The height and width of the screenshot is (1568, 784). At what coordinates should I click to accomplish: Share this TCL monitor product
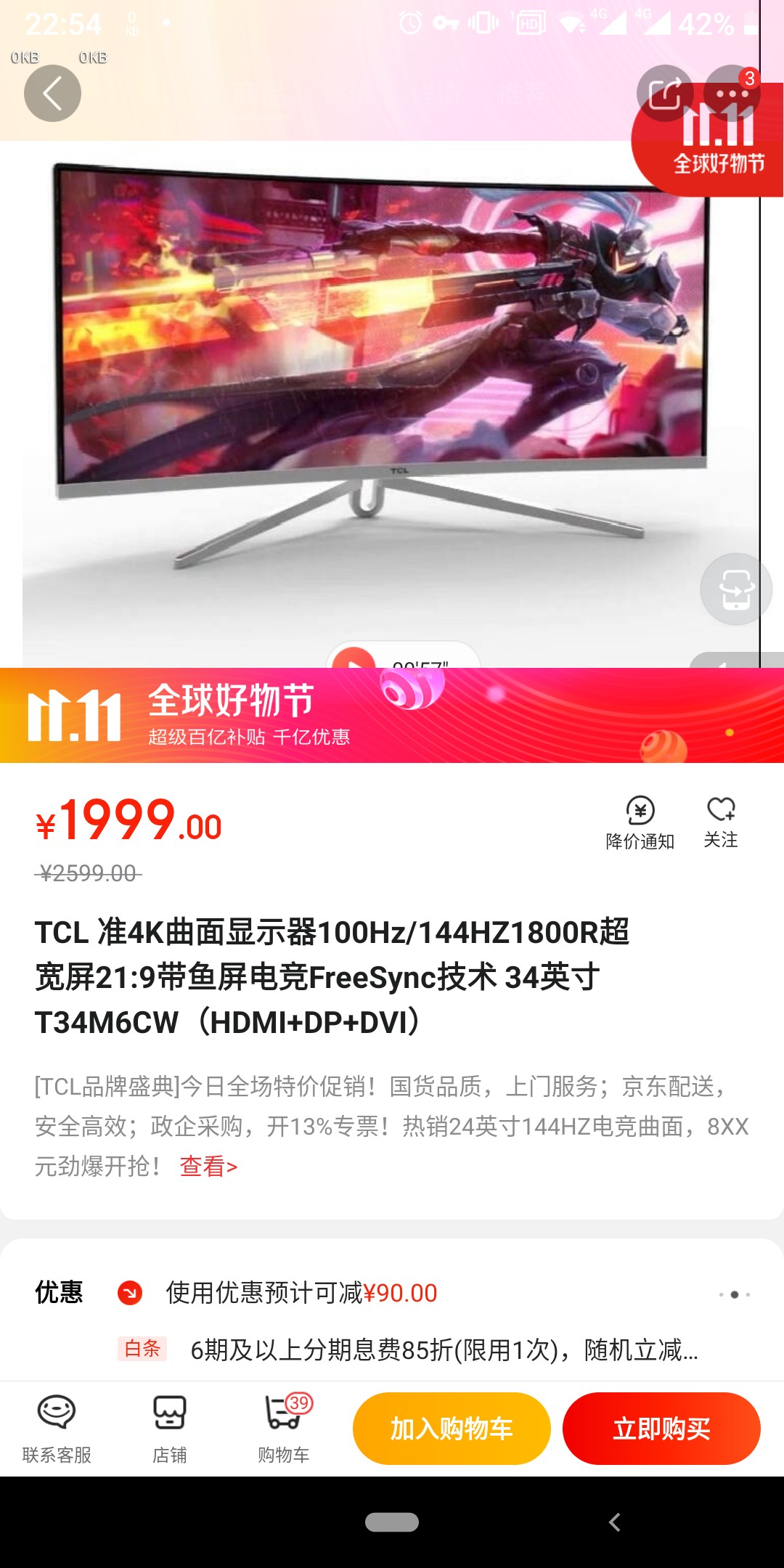pyautogui.click(x=664, y=93)
